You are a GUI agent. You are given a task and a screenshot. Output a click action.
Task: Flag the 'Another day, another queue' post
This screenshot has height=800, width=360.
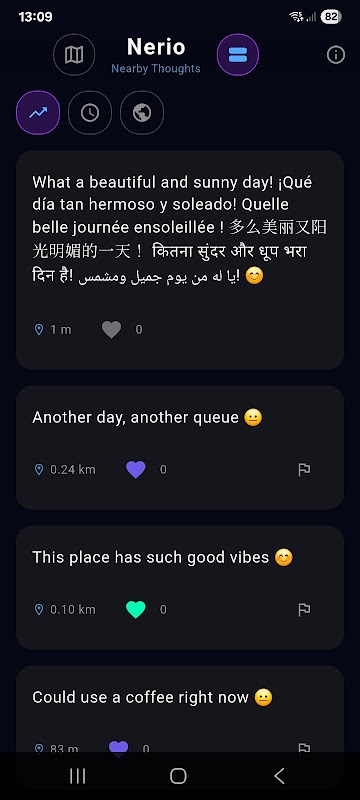point(304,469)
